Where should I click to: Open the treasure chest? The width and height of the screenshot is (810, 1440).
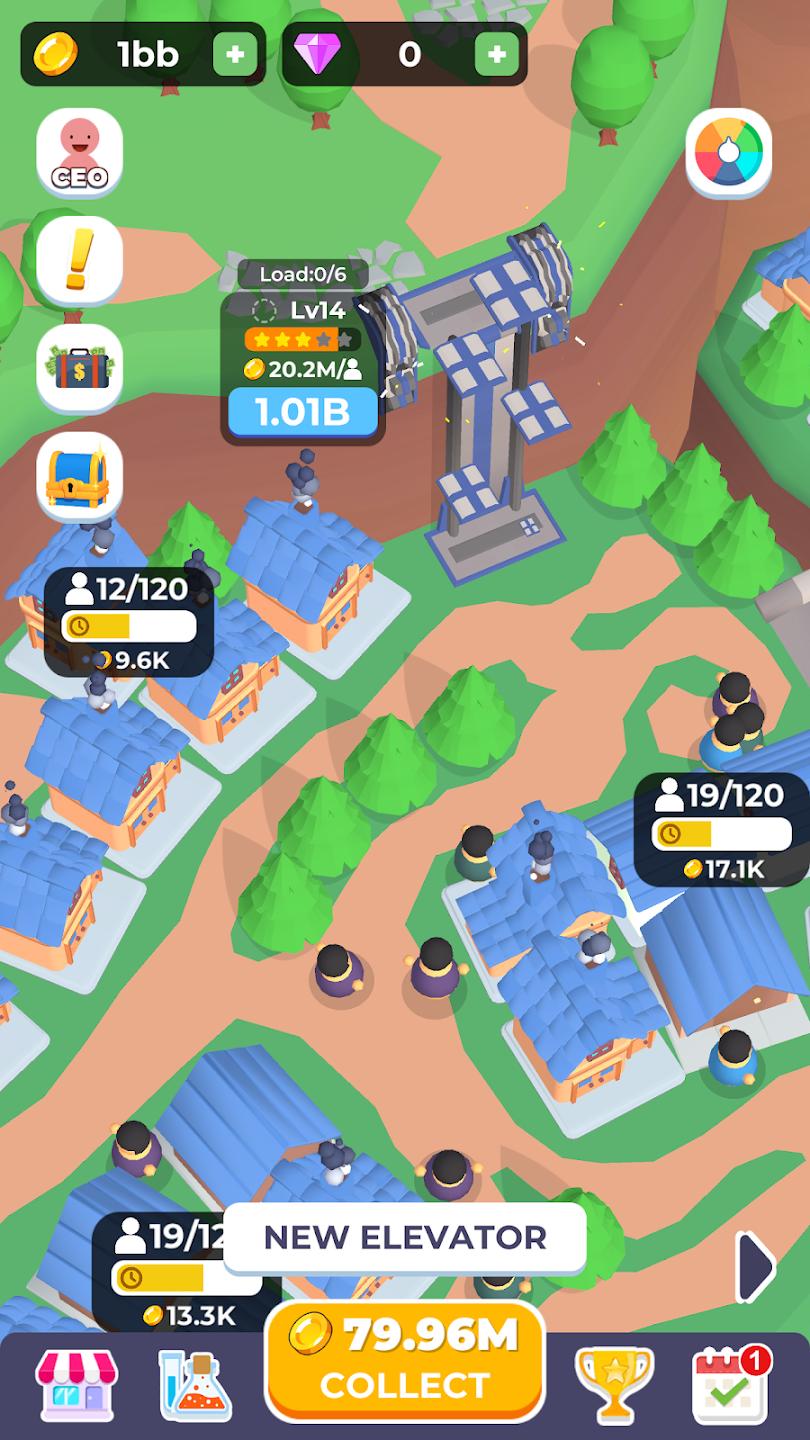click(x=80, y=477)
